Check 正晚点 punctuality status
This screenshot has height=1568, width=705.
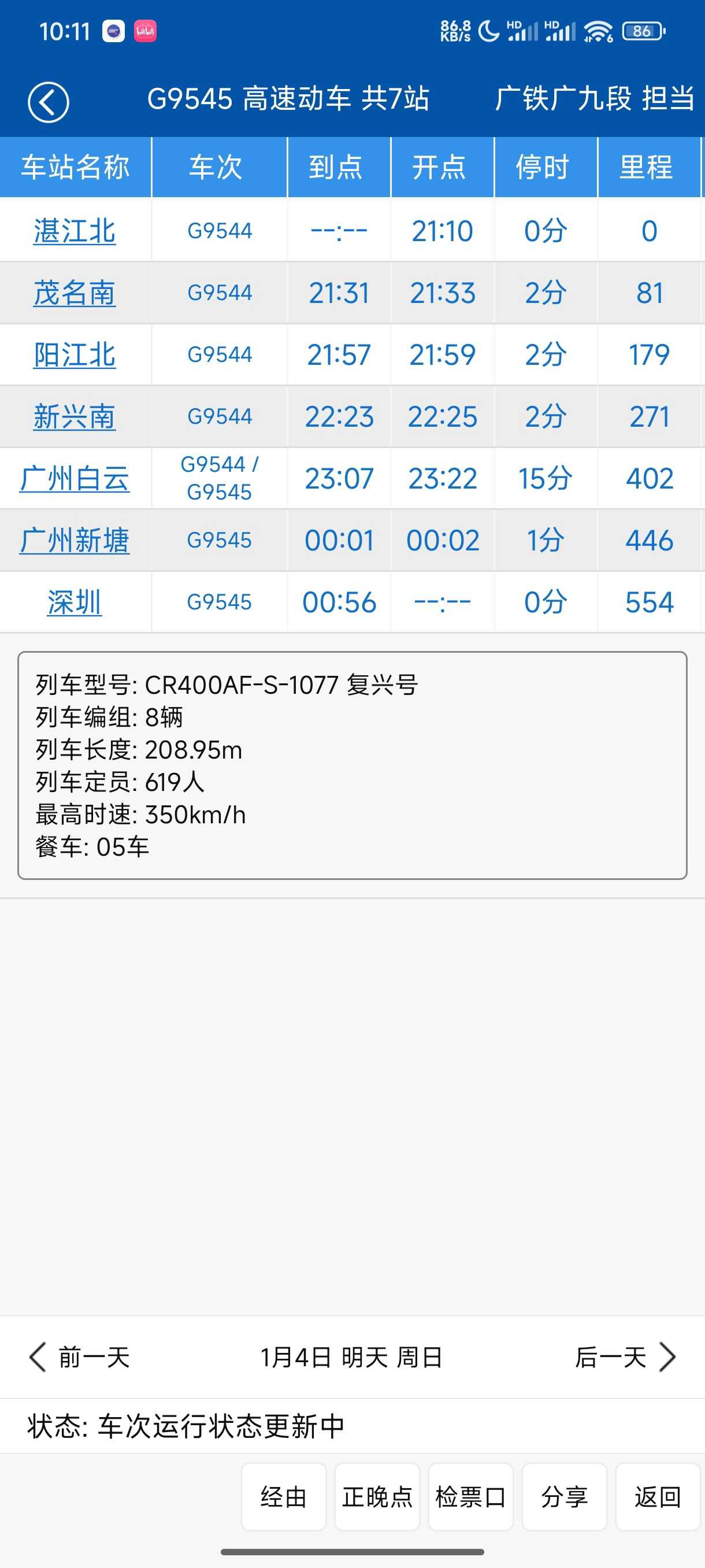(377, 1497)
